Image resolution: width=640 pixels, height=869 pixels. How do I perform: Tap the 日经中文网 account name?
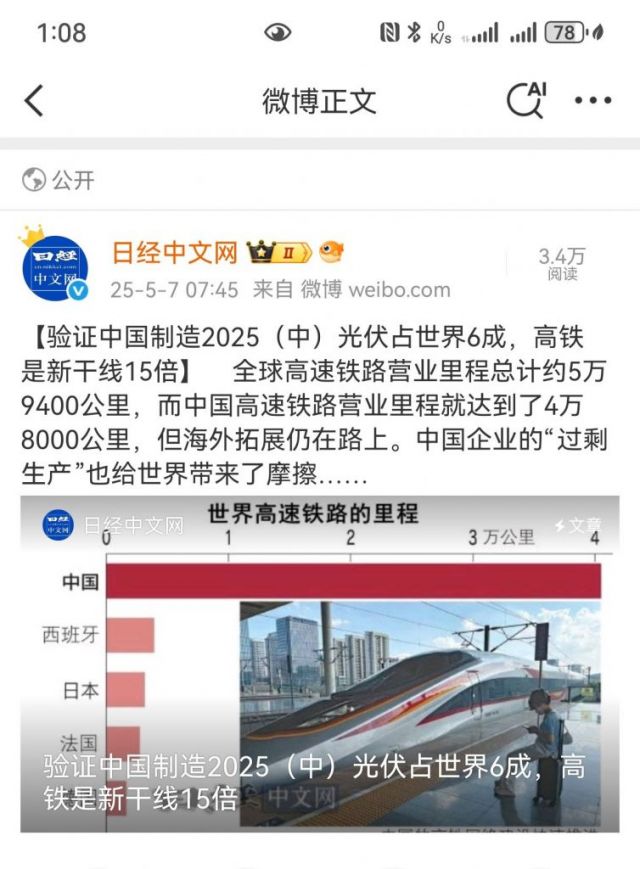[x=174, y=253]
